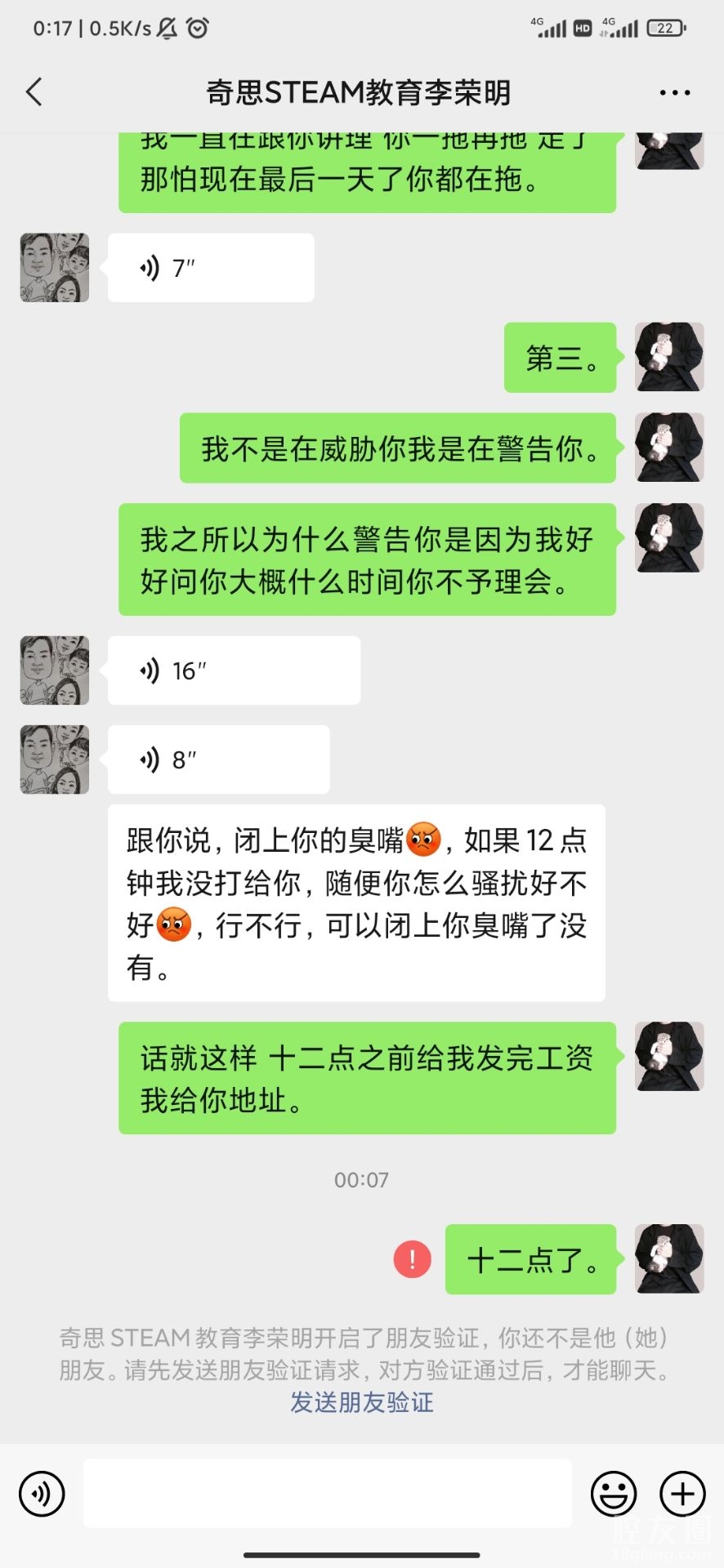Open the plus attachments menu

click(682, 1494)
